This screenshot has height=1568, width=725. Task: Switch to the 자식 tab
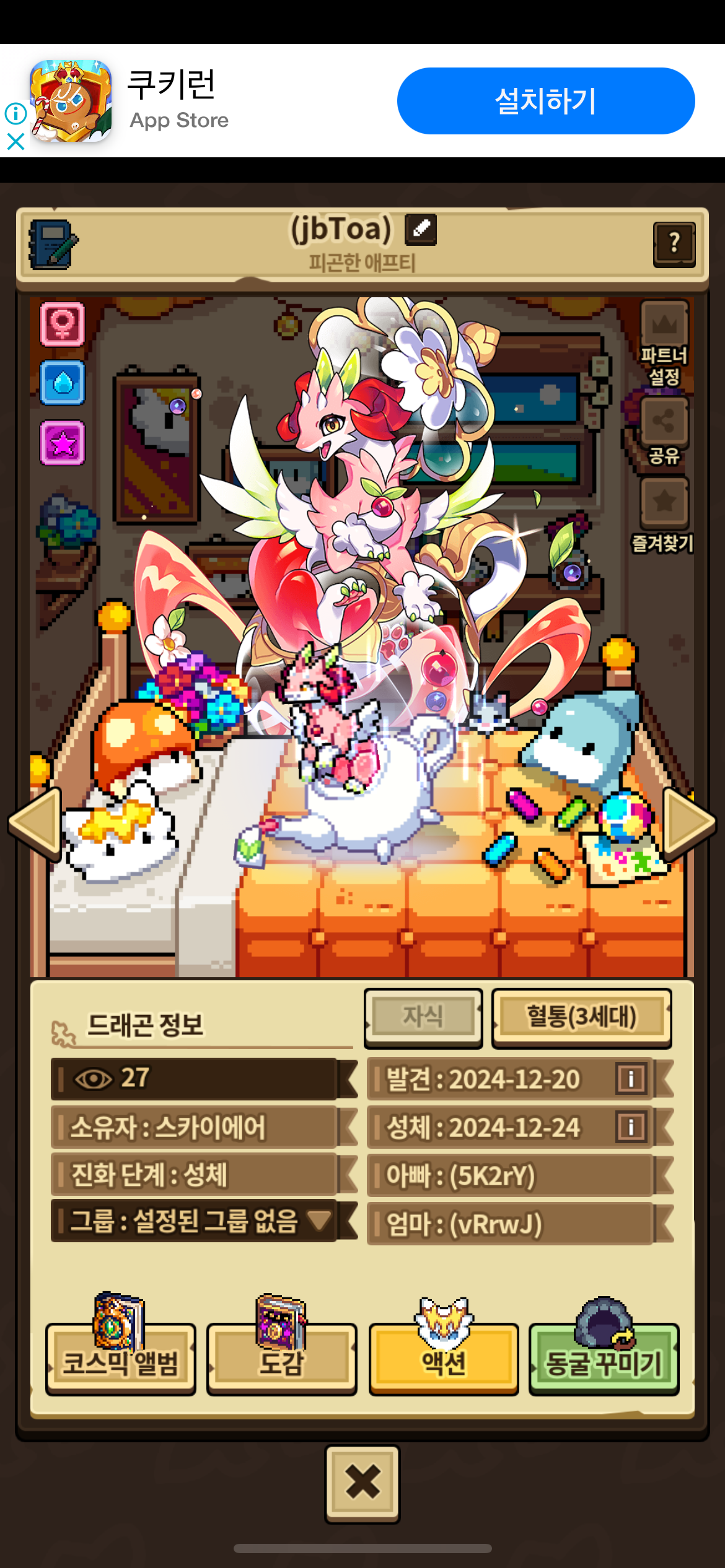pyautogui.click(x=423, y=1017)
